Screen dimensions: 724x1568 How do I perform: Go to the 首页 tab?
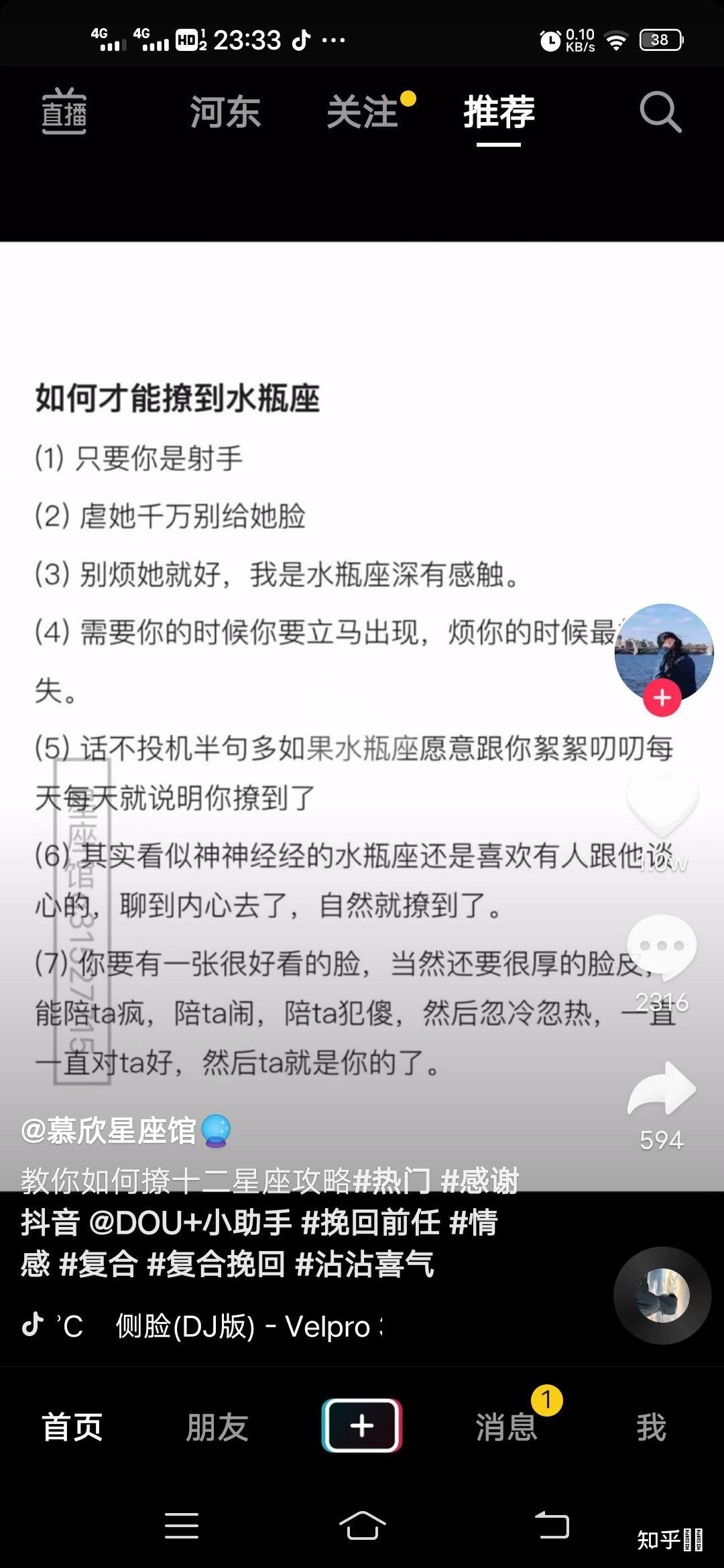tap(72, 1427)
